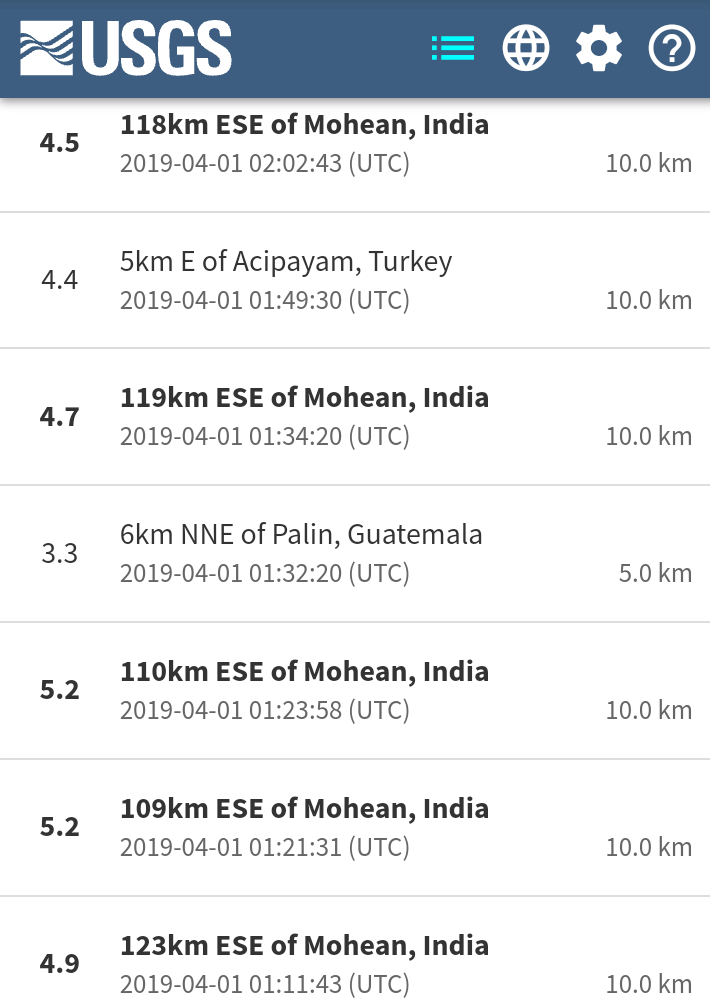
Task: Open the globe map view
Action: pyautogui.click(x=526, y=48)
